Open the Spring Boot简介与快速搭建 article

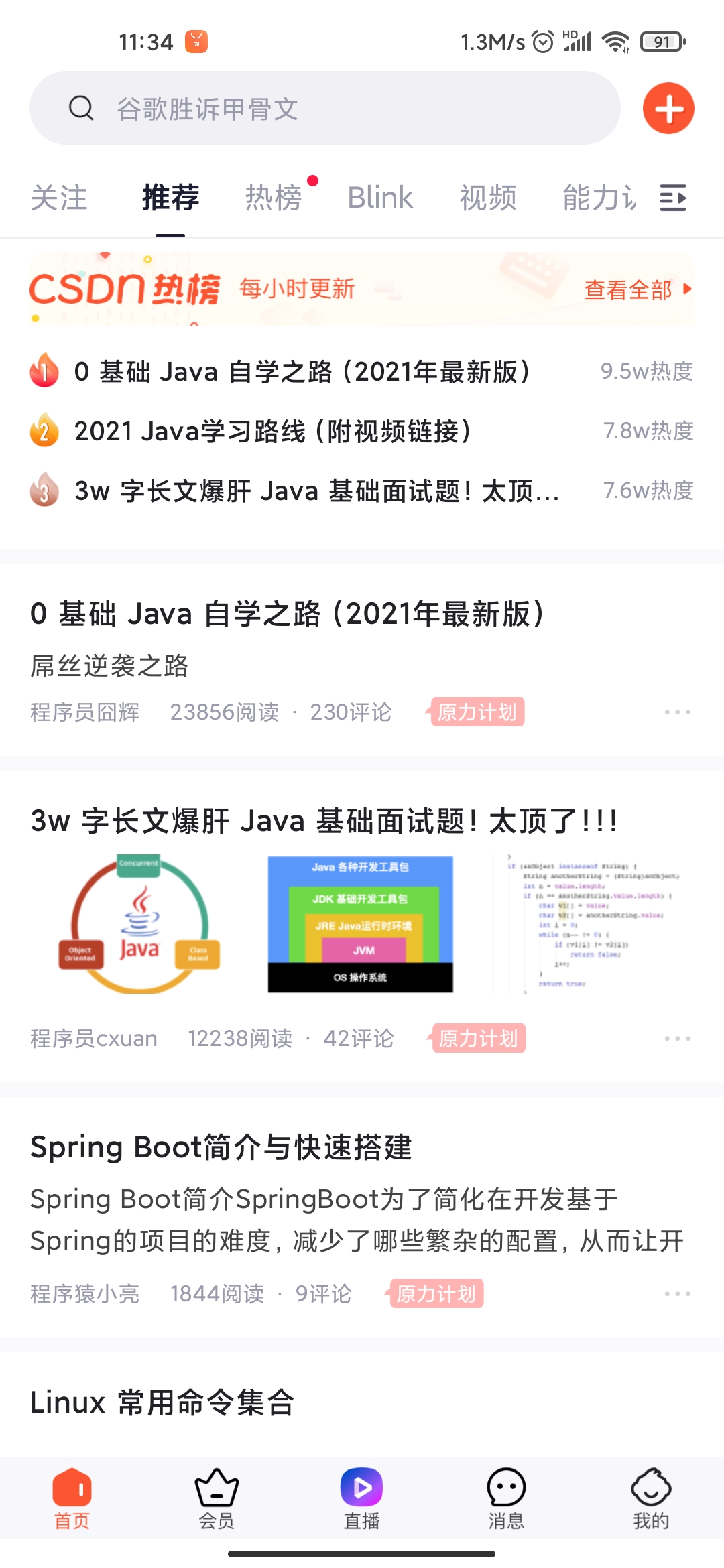tap(221, 1147)
